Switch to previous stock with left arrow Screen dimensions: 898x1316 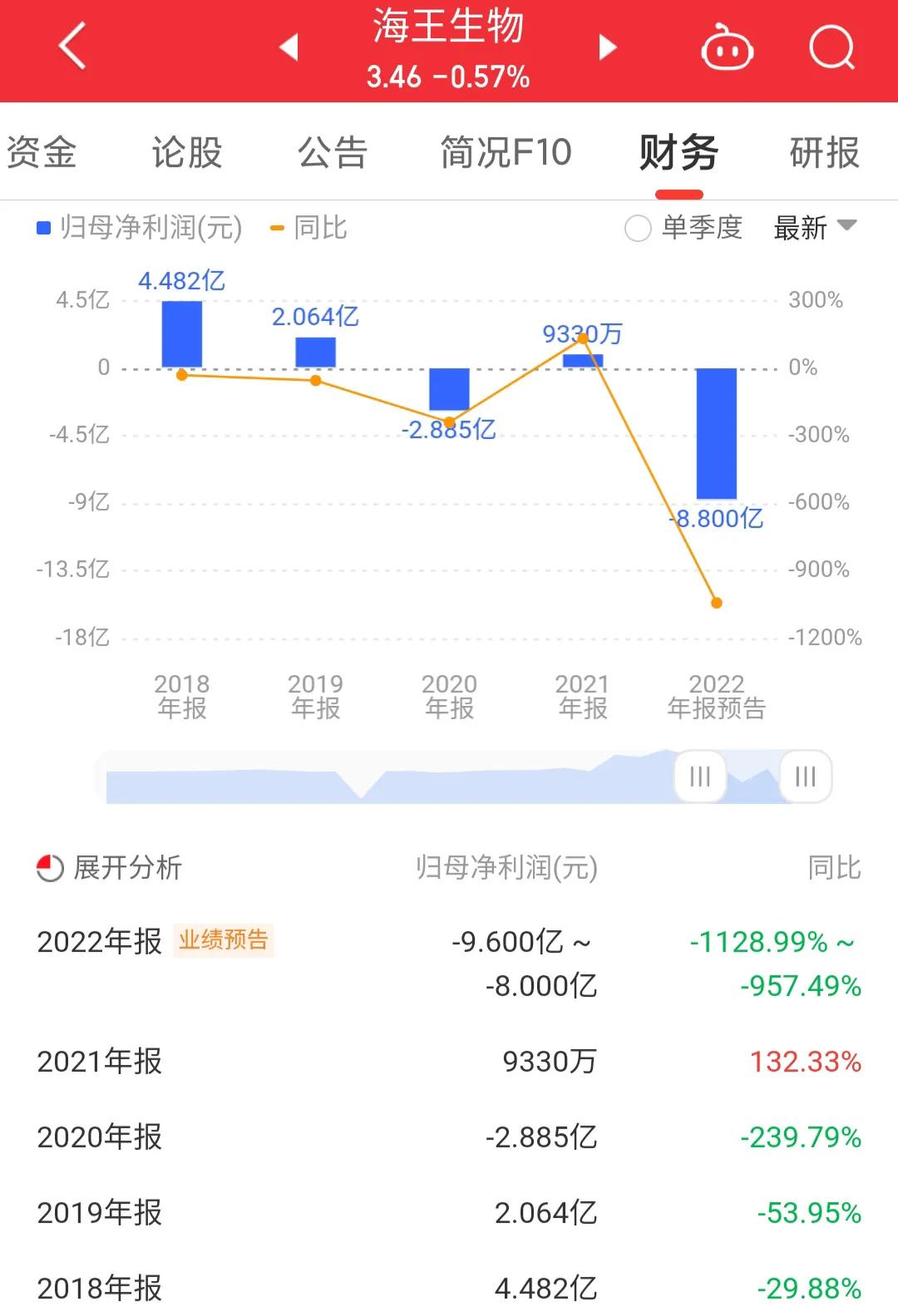(x=289, y=47)
